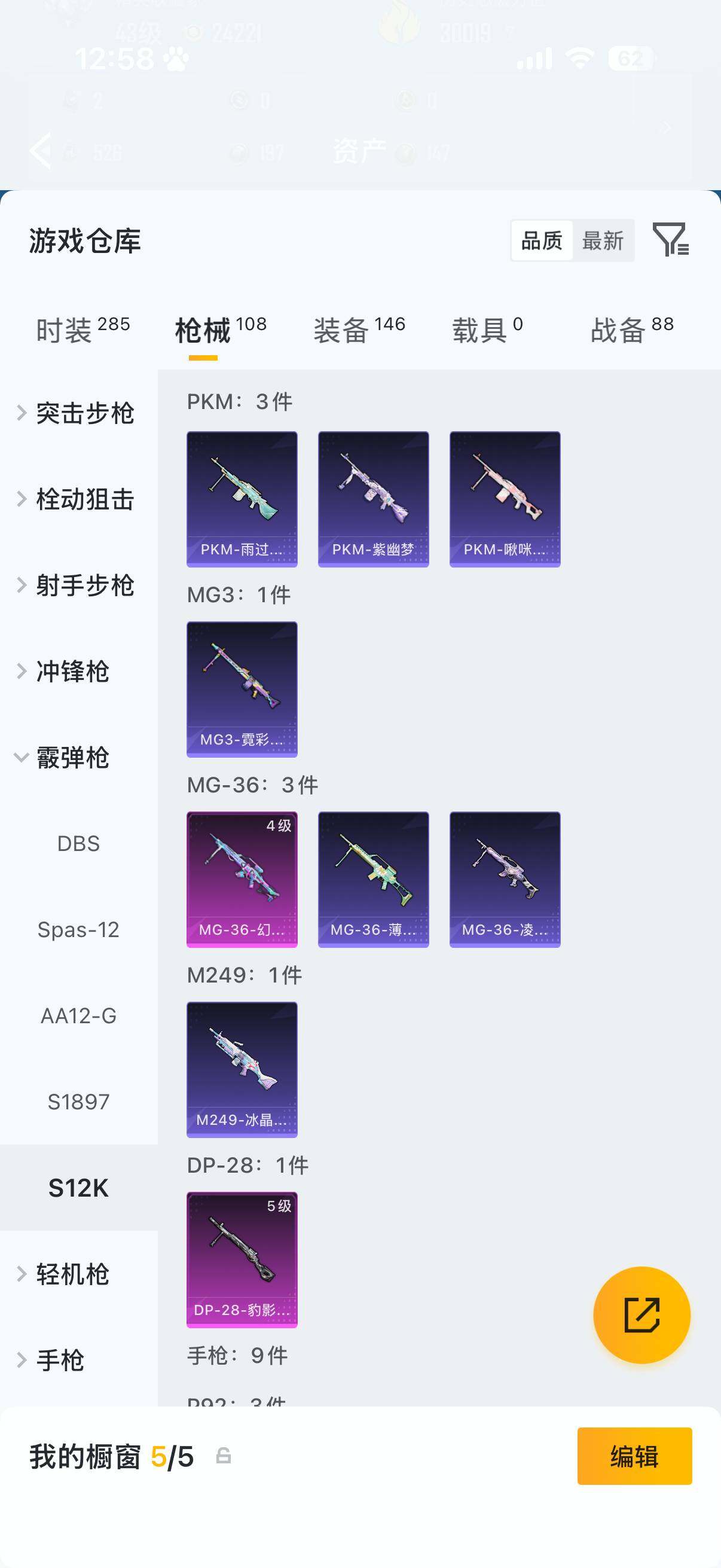
Task: Open the M249 skin tile
Action: coord(242,1069)
